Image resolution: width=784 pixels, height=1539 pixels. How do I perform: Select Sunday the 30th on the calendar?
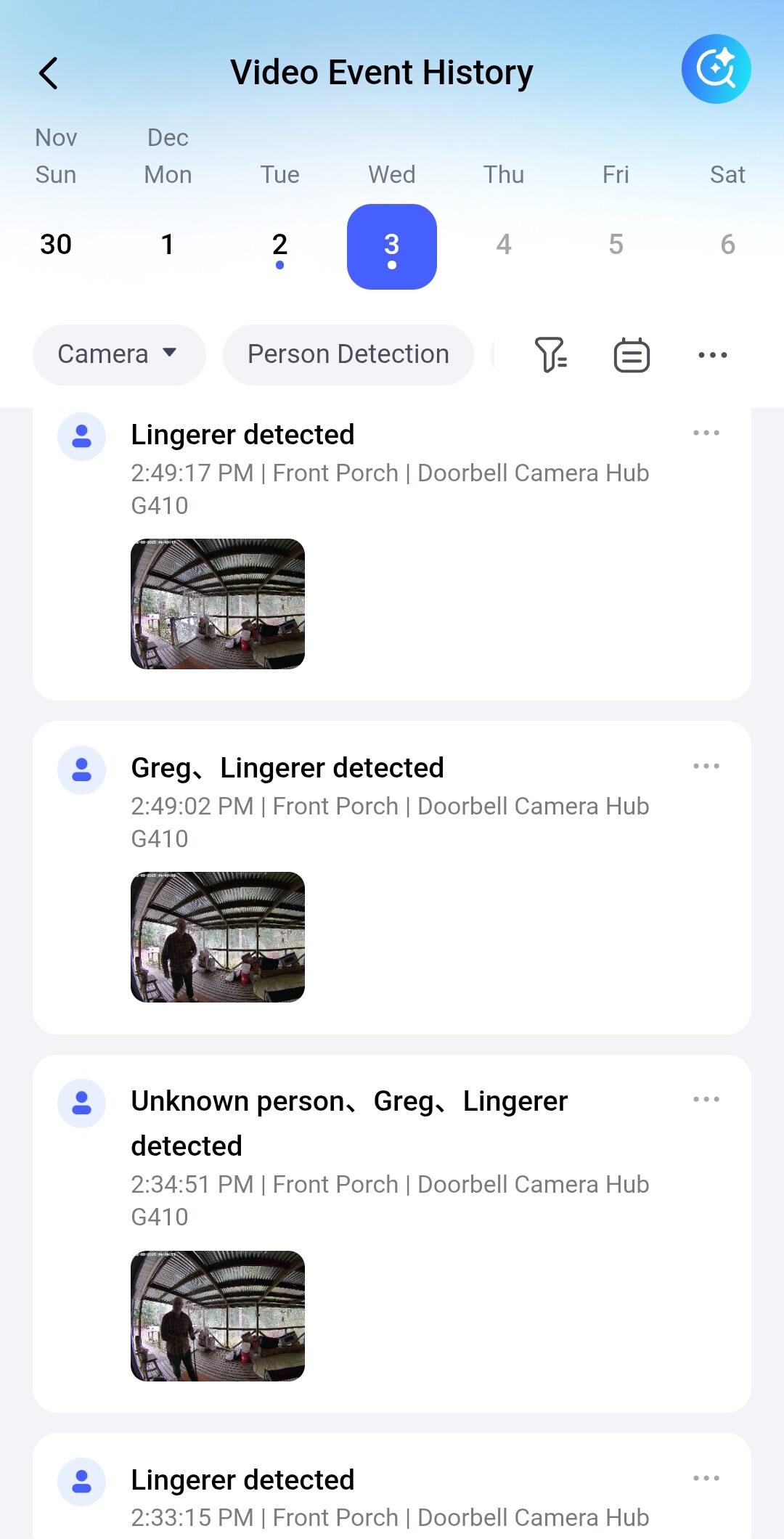tap(56, 245)
